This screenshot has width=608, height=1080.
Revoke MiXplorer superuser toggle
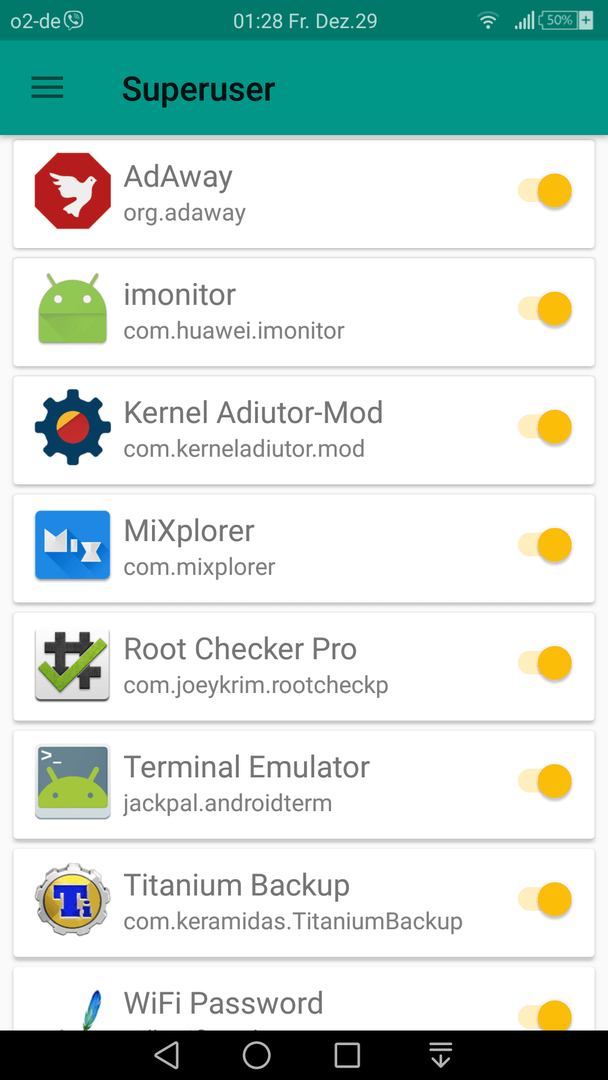[x=545, y=545]
